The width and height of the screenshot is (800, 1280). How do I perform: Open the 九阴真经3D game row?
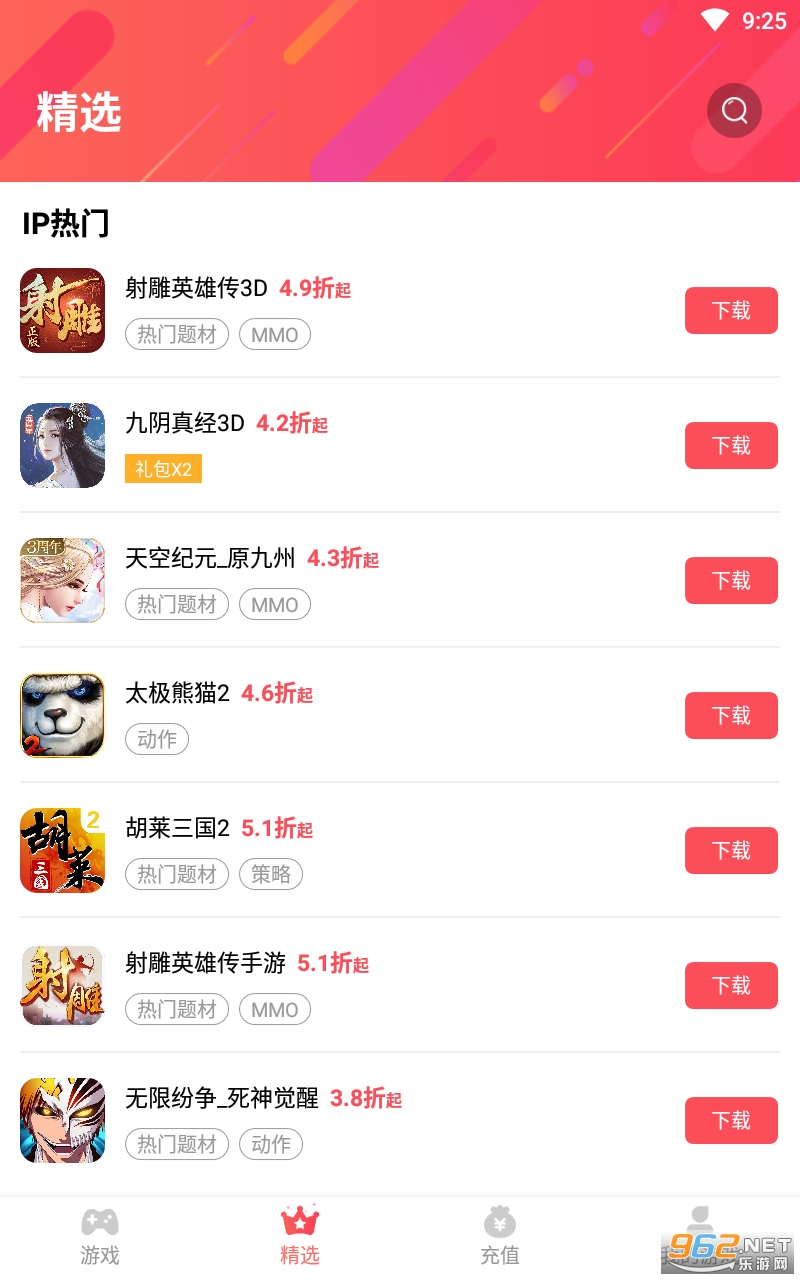click(185, 424)
